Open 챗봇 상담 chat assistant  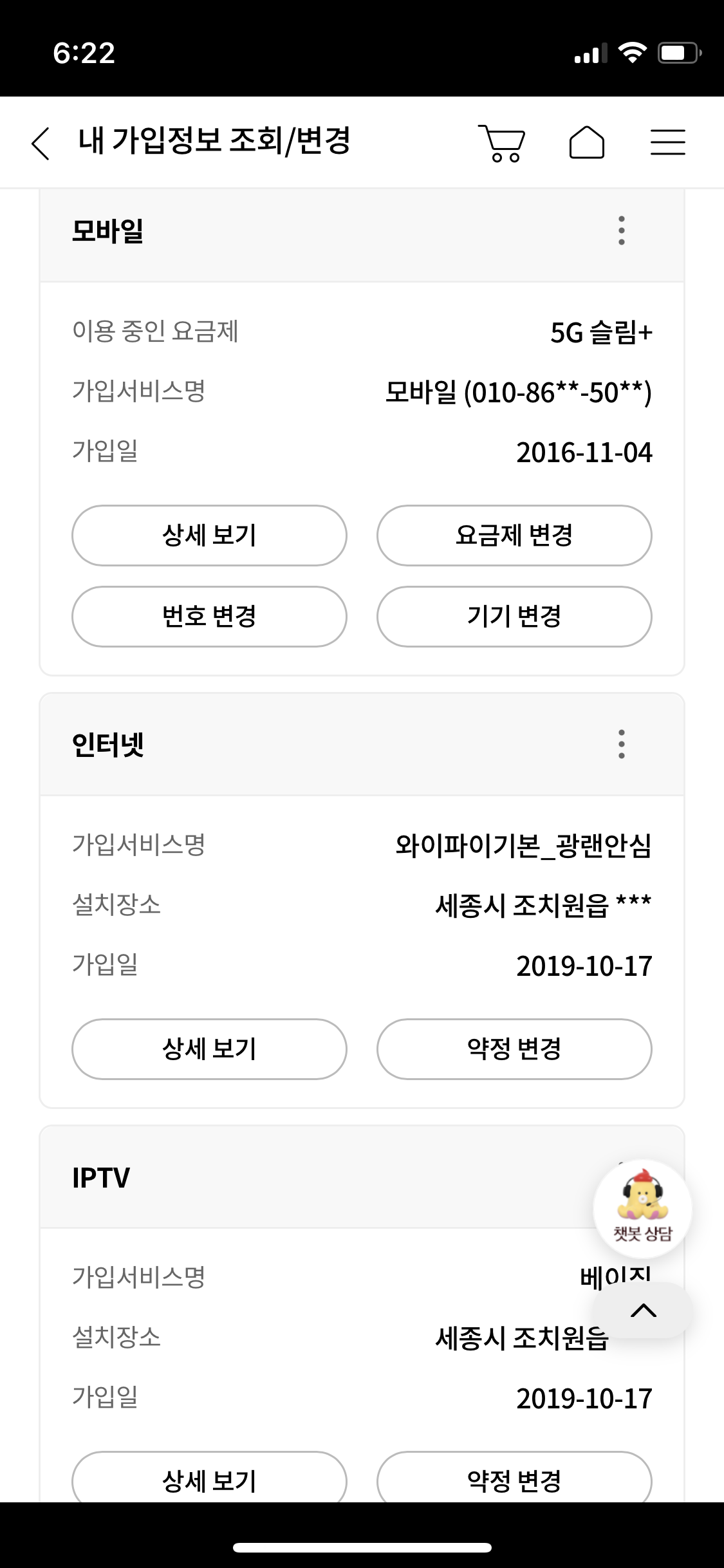tap(642, 1209)
